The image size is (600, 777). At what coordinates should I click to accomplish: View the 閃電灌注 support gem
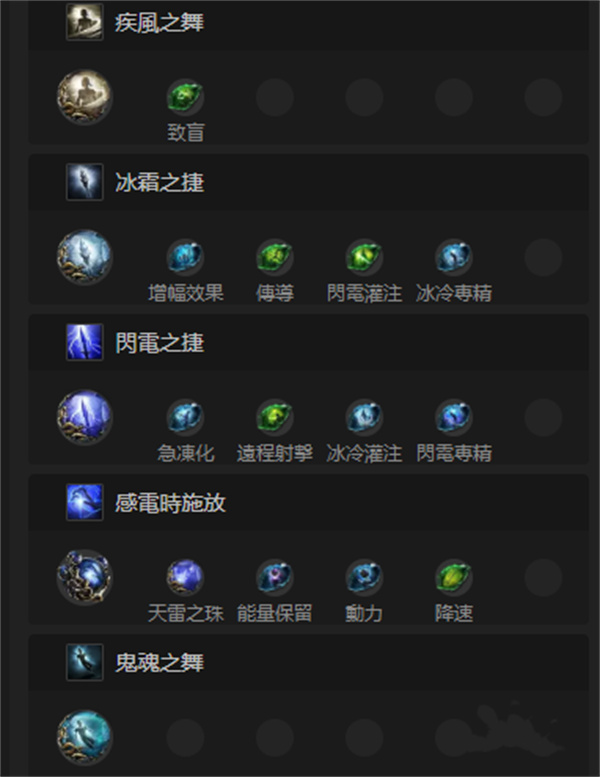click(x=364, y=257)
